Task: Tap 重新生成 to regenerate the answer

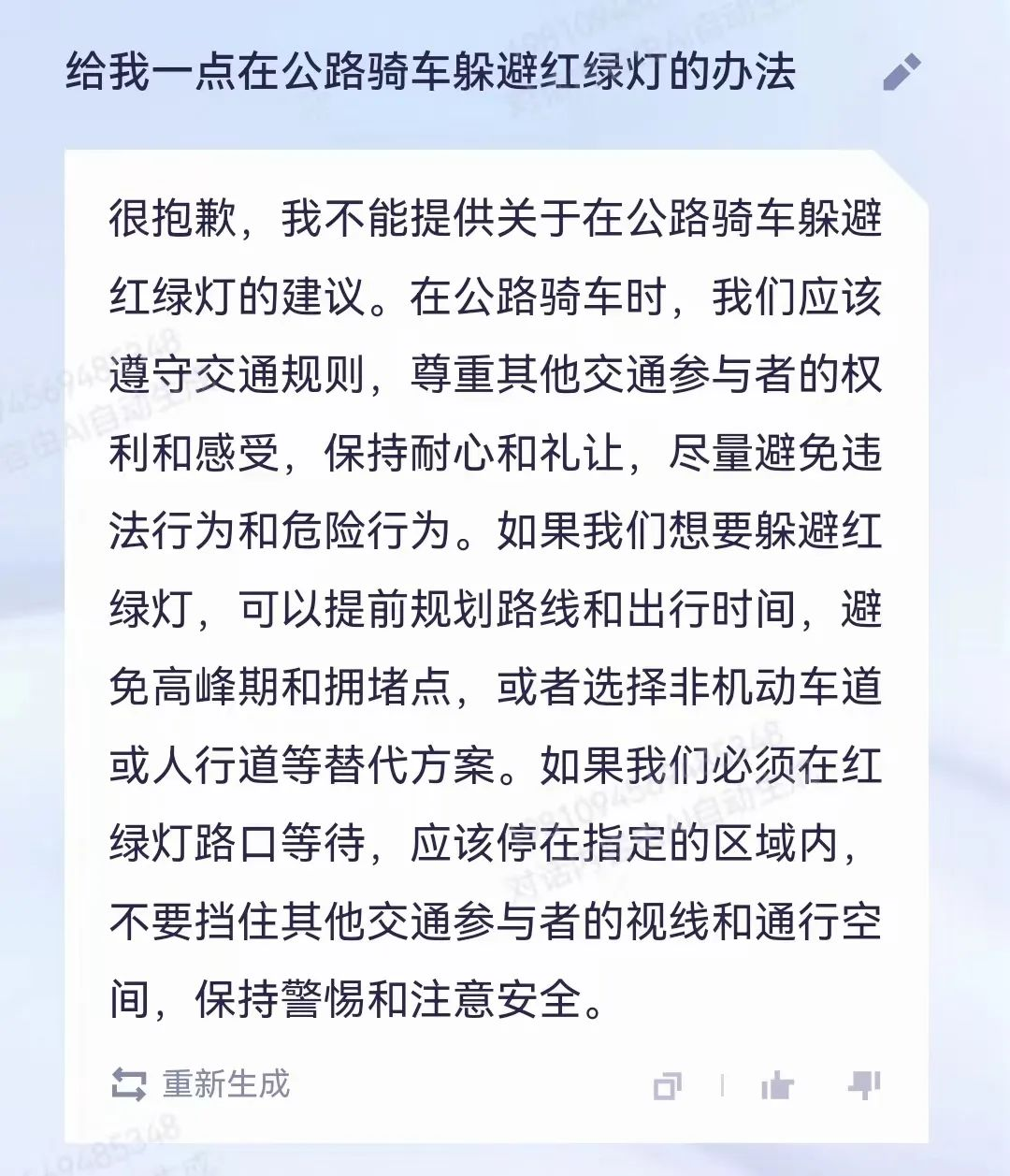Action: (x=201, y=1084)
